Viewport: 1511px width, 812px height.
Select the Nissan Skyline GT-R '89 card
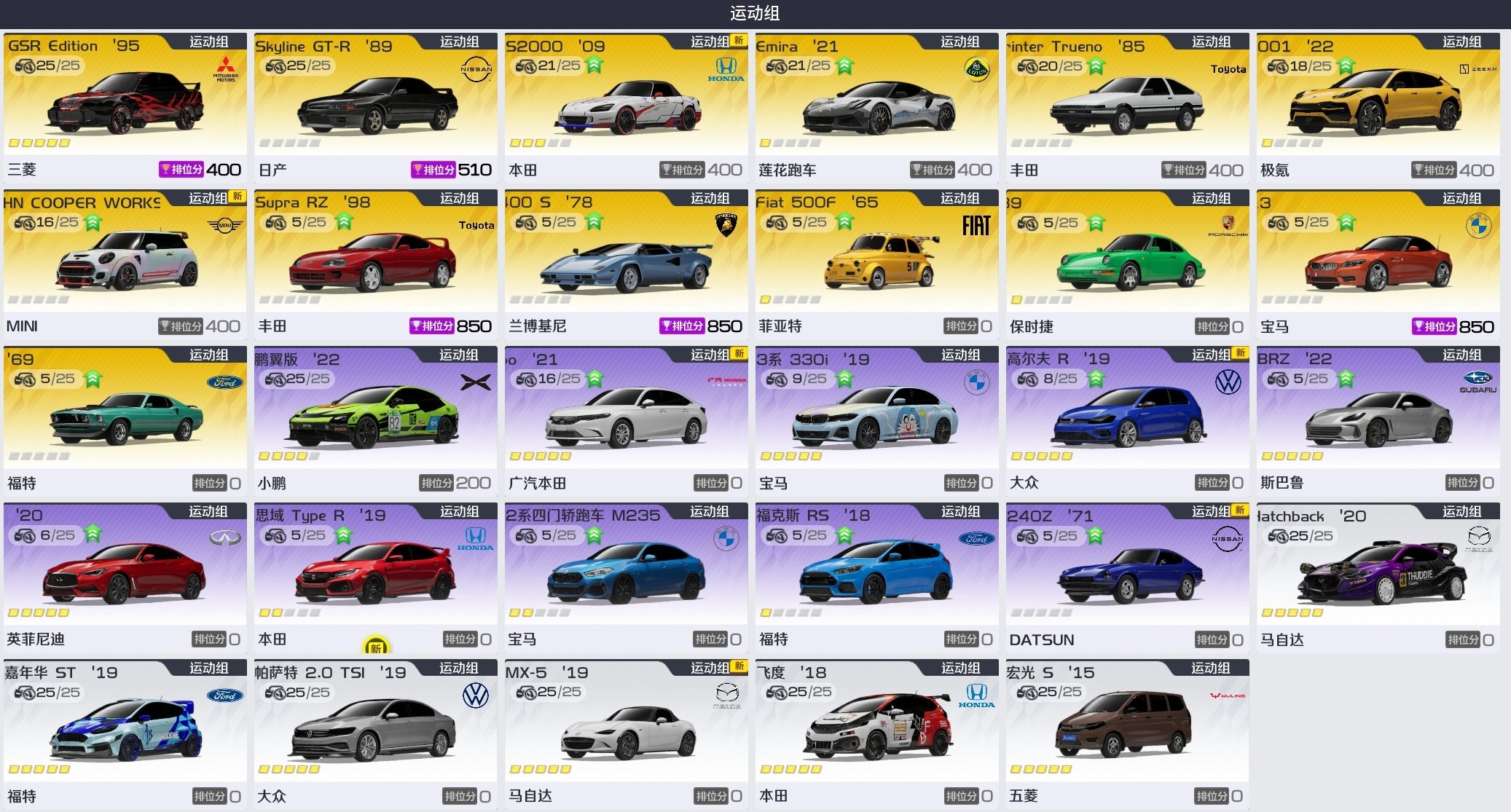tap(375, 106)
